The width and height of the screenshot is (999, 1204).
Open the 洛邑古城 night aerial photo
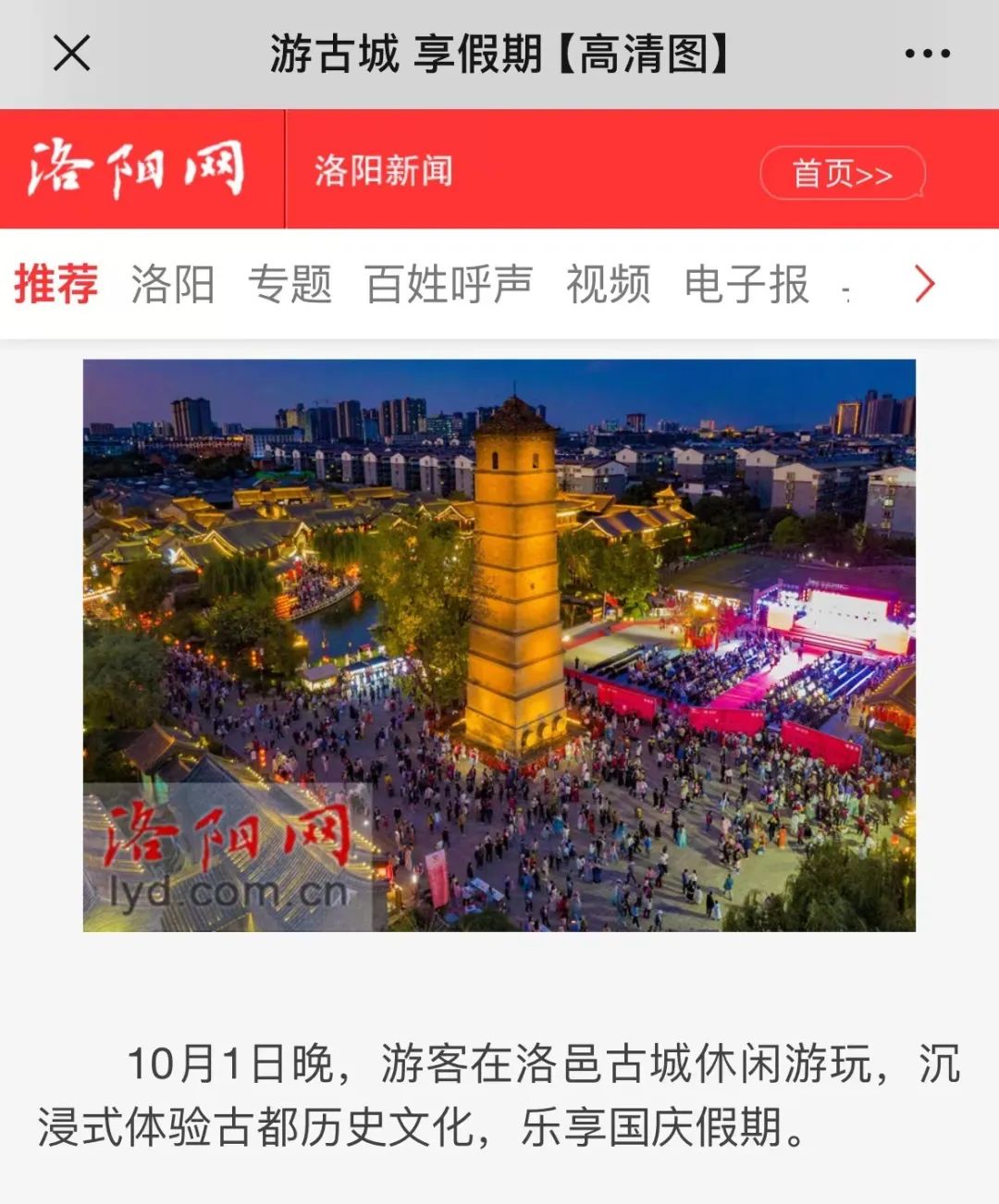click(x=499, y=645)
